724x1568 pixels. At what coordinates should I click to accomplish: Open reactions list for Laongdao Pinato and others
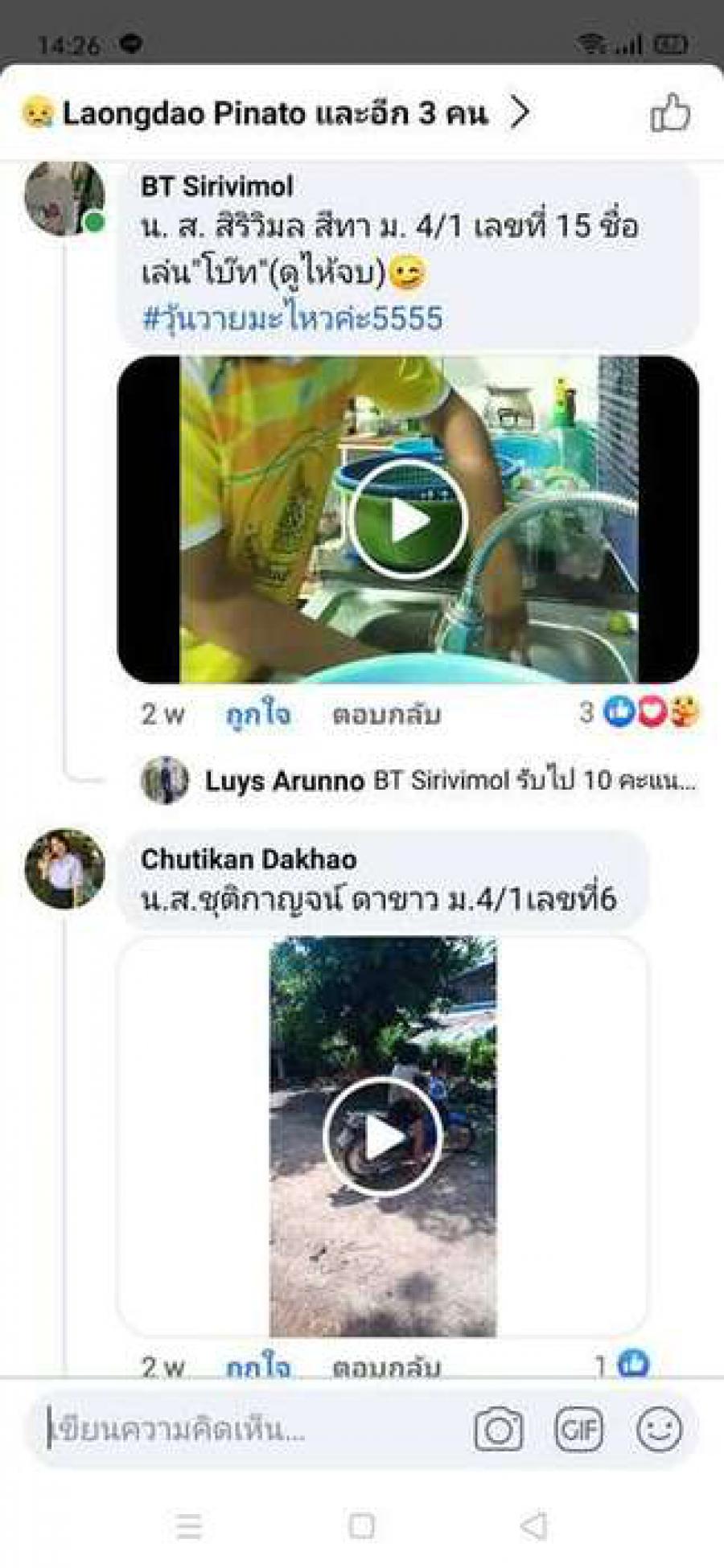coord(274,113)
